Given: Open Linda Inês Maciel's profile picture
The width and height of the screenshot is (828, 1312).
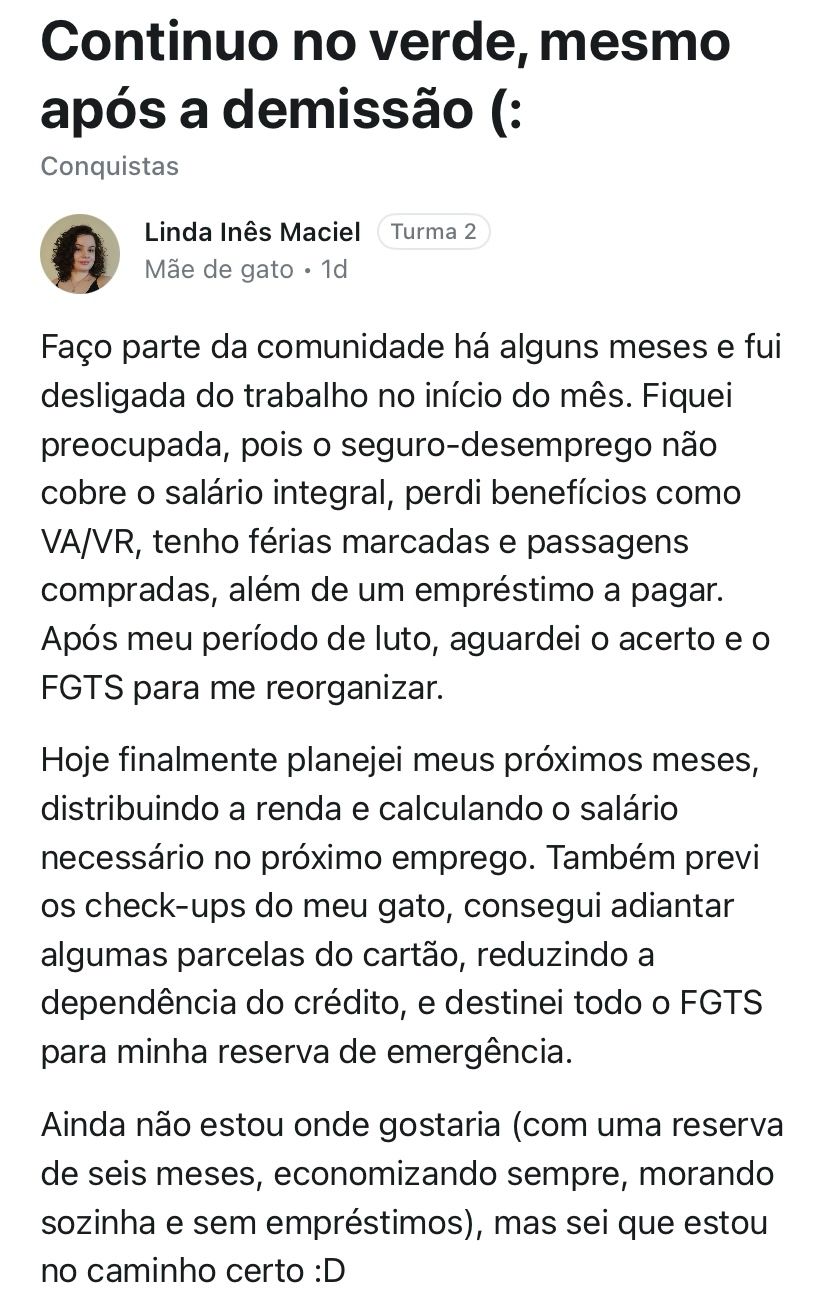Looking at the screenshot, I should pyautogui.click(x=80, y=253).
